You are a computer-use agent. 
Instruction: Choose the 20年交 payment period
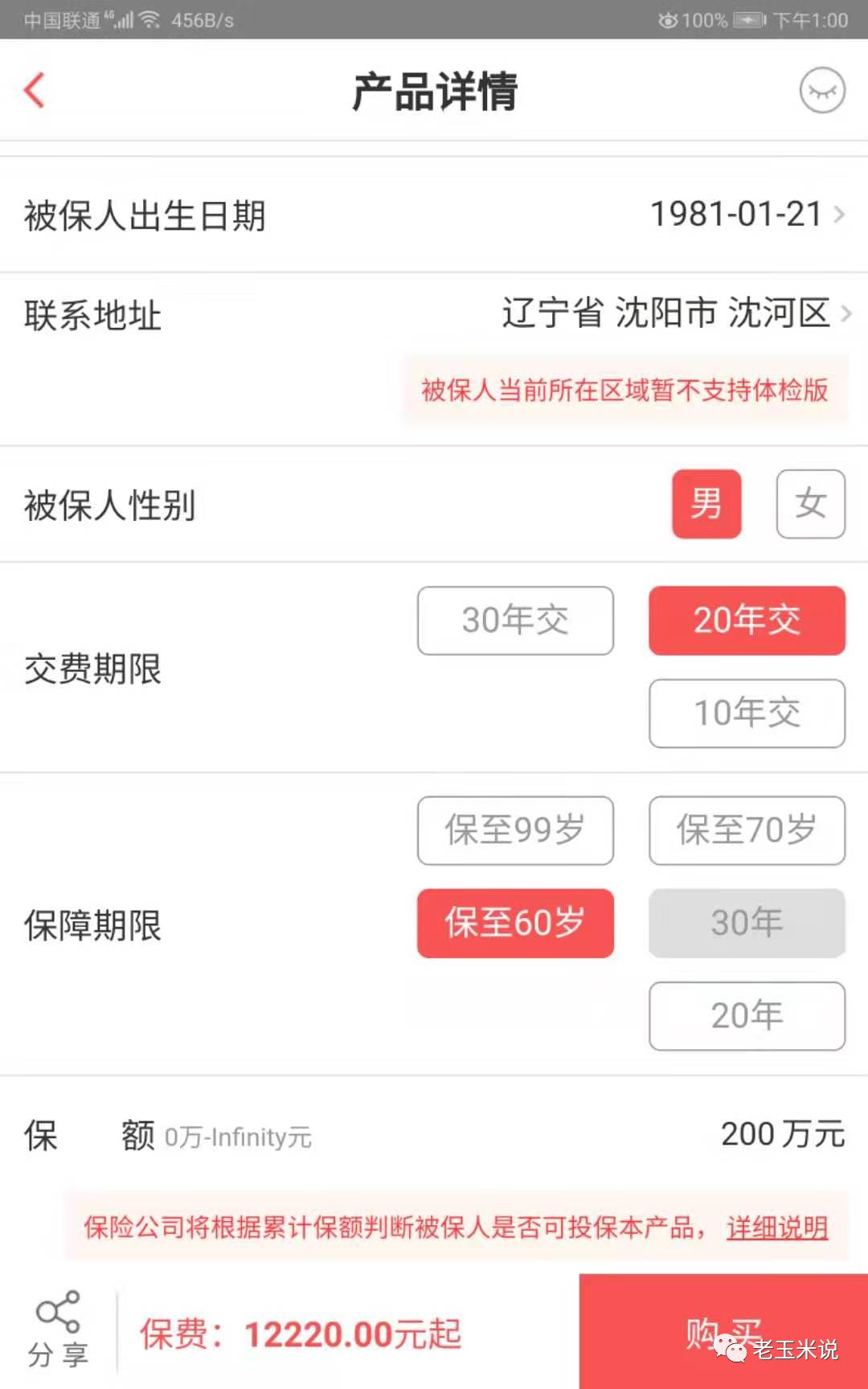747,621
